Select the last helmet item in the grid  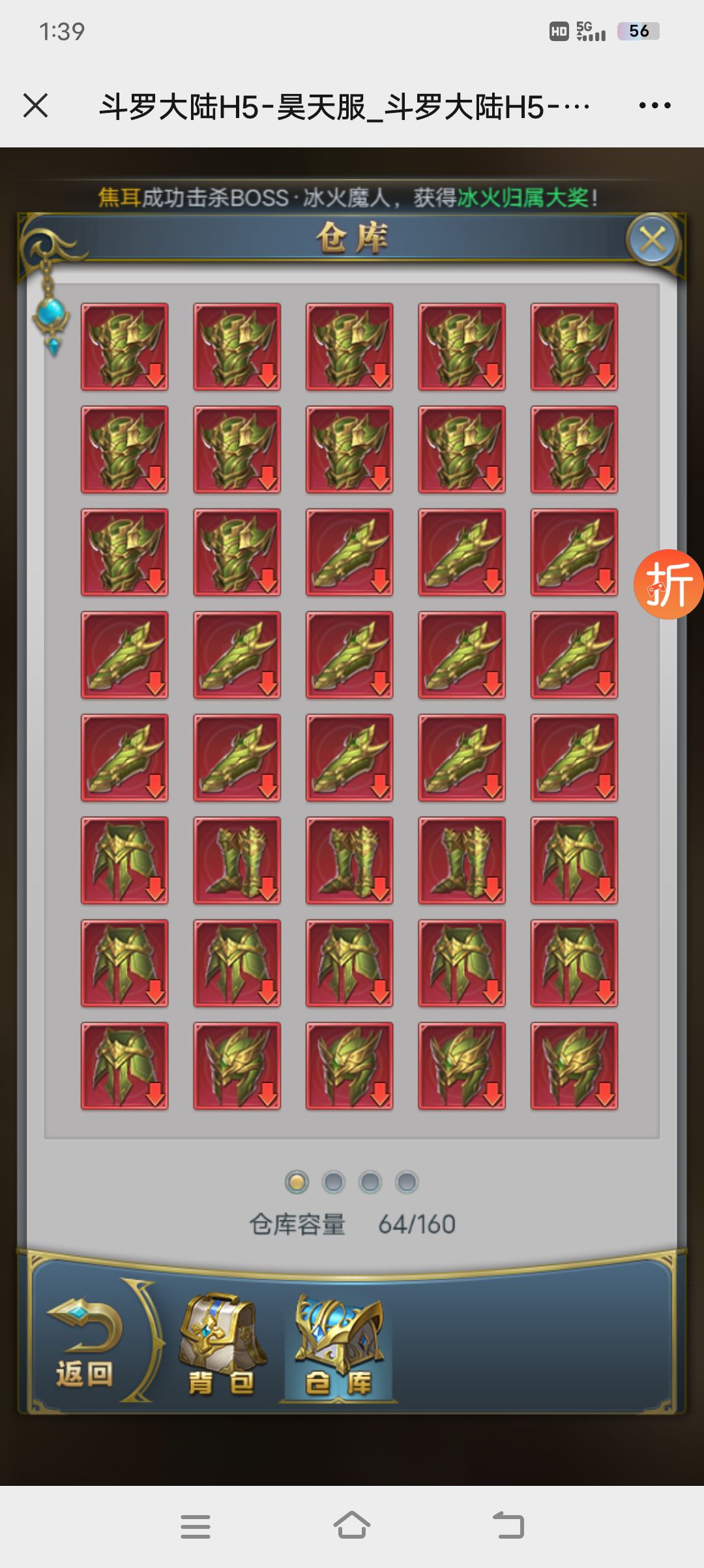pos(574,1066)
